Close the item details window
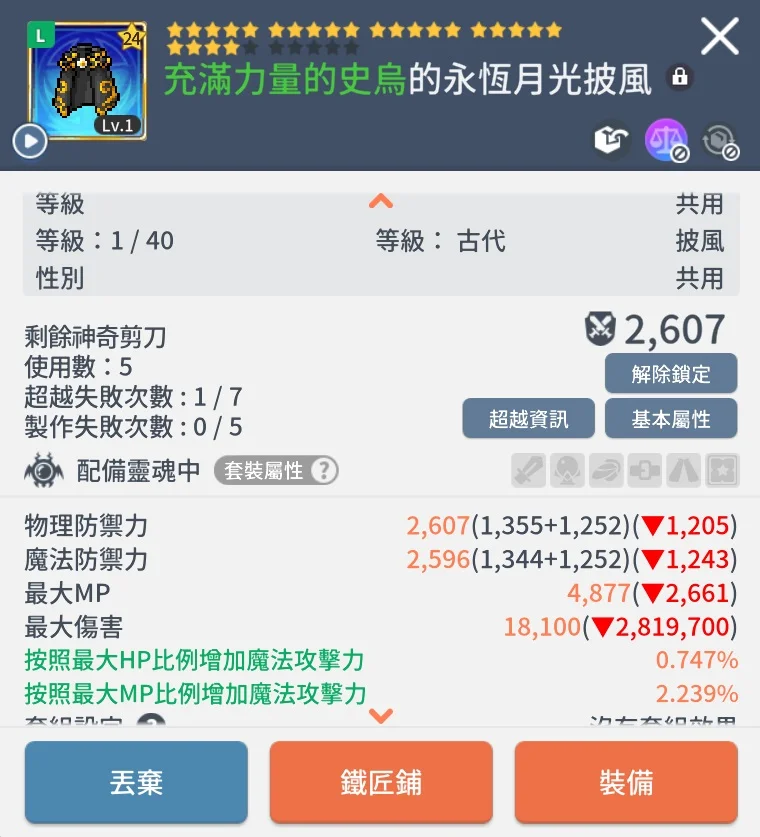 click(x=719, y=38)
